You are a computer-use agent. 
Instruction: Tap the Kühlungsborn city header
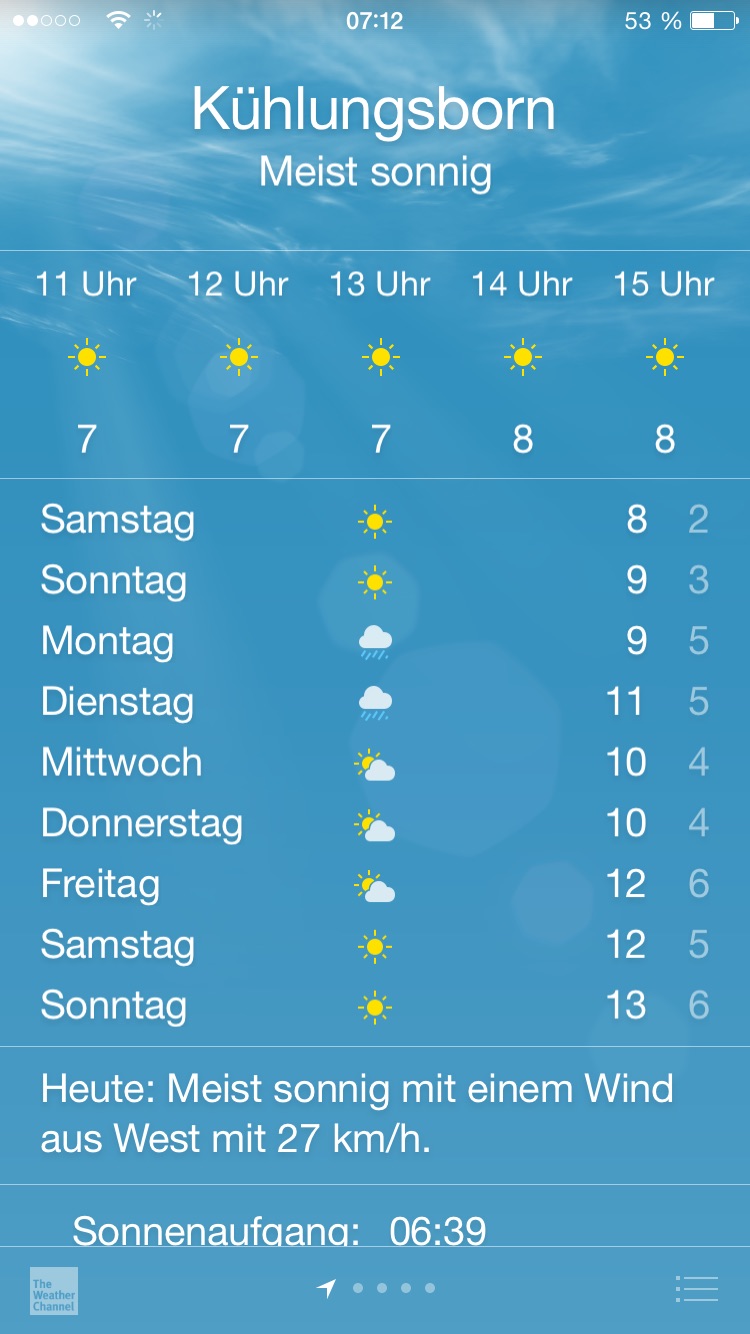point(374,109)
